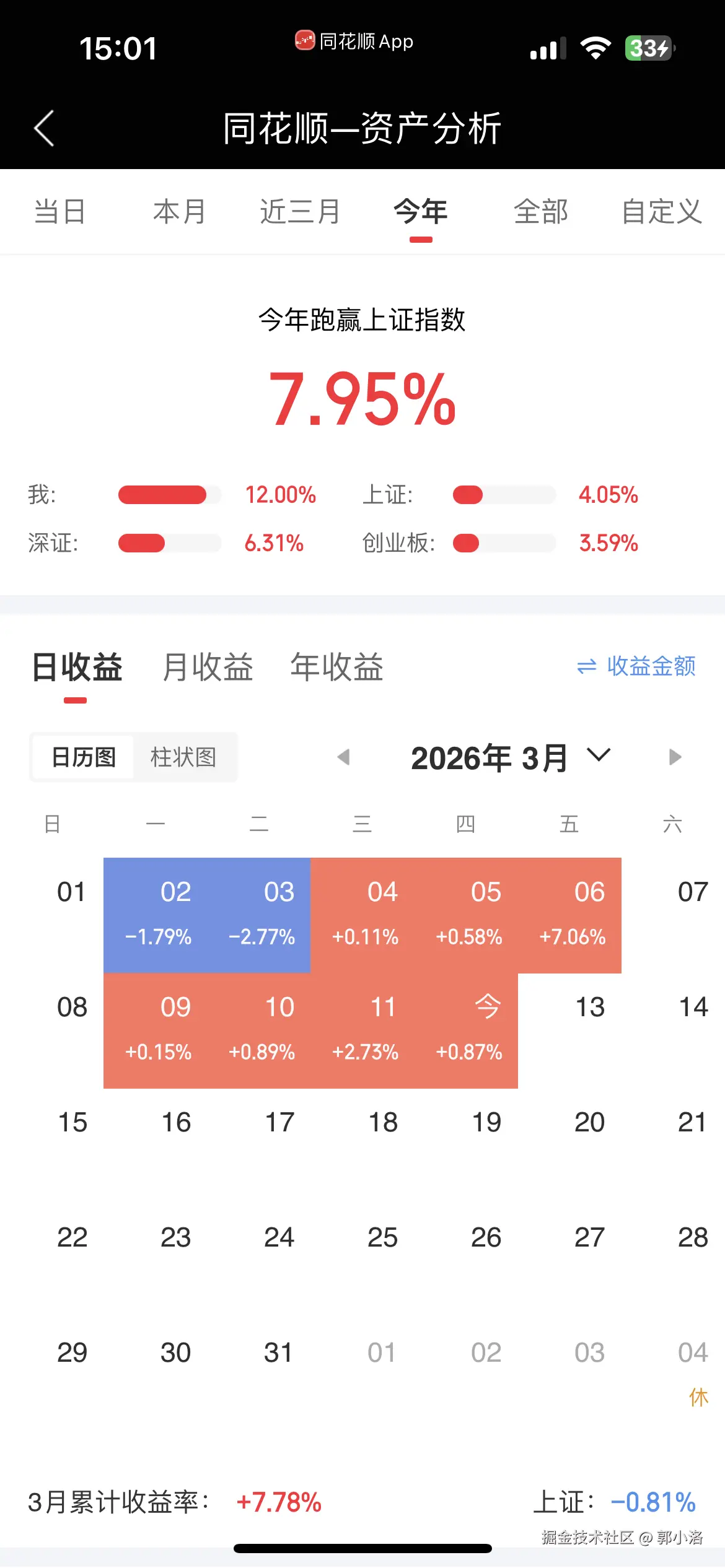Select 近三月 to view three months
The image size is (725, 1568).
[x=299, y=211]
